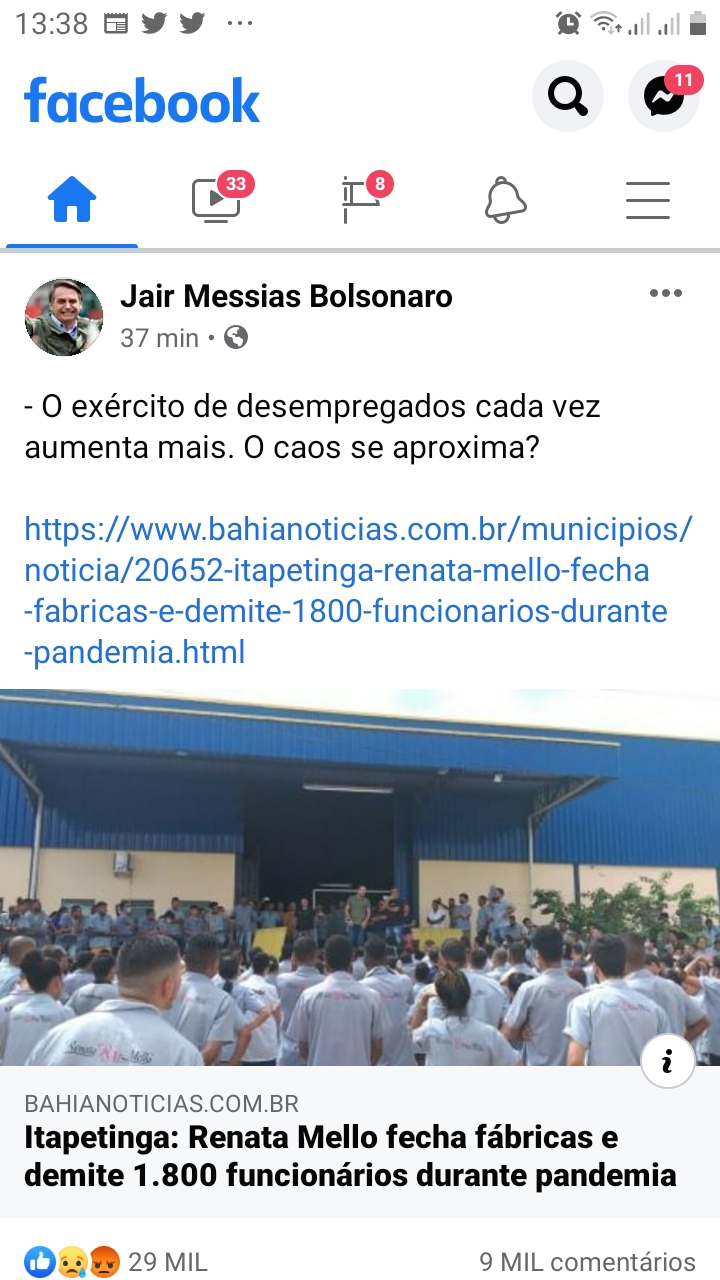The width and height of the screenshot is (720, 1280).
Task: Open the hamburger menu tab
Action: tap(648, 200)
